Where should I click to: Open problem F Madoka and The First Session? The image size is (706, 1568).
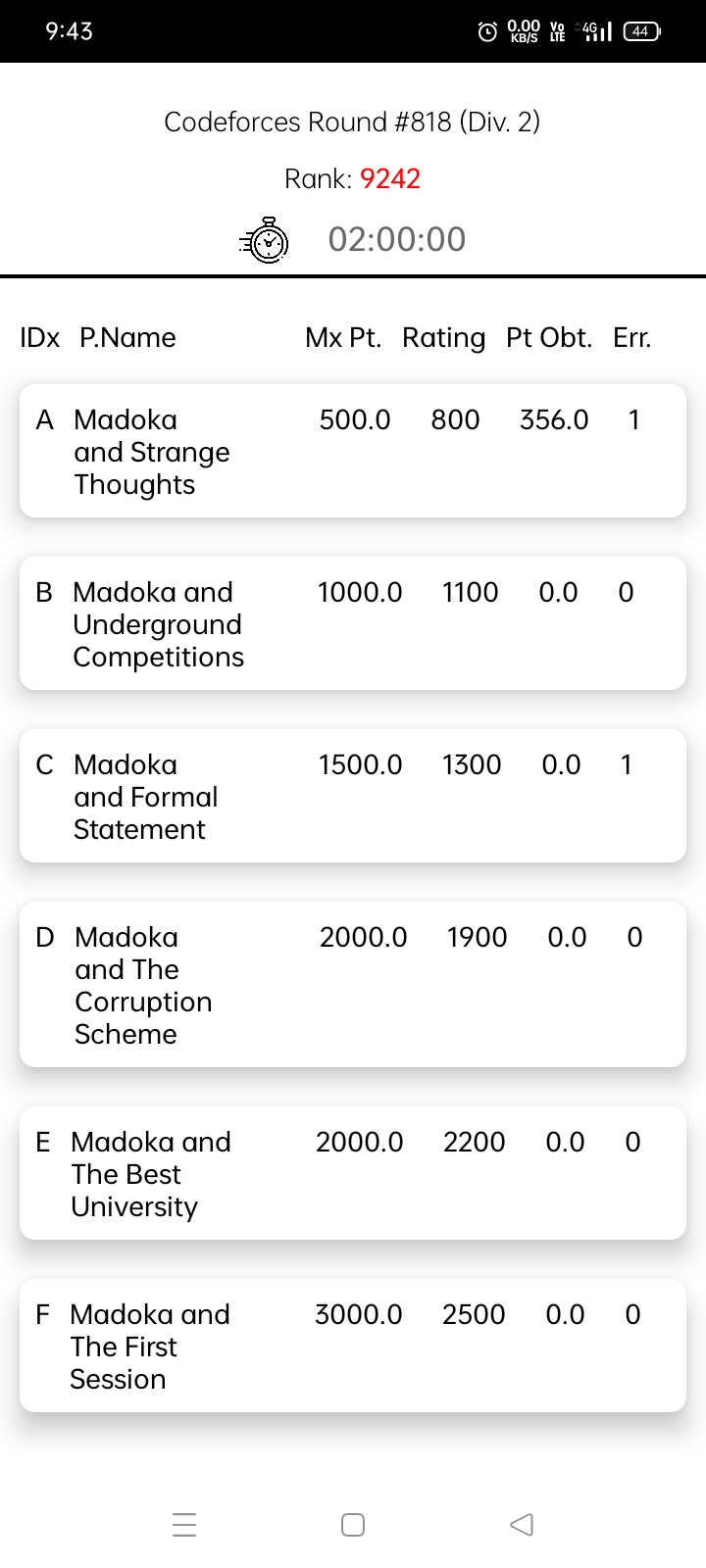(x=353, y=1346)
